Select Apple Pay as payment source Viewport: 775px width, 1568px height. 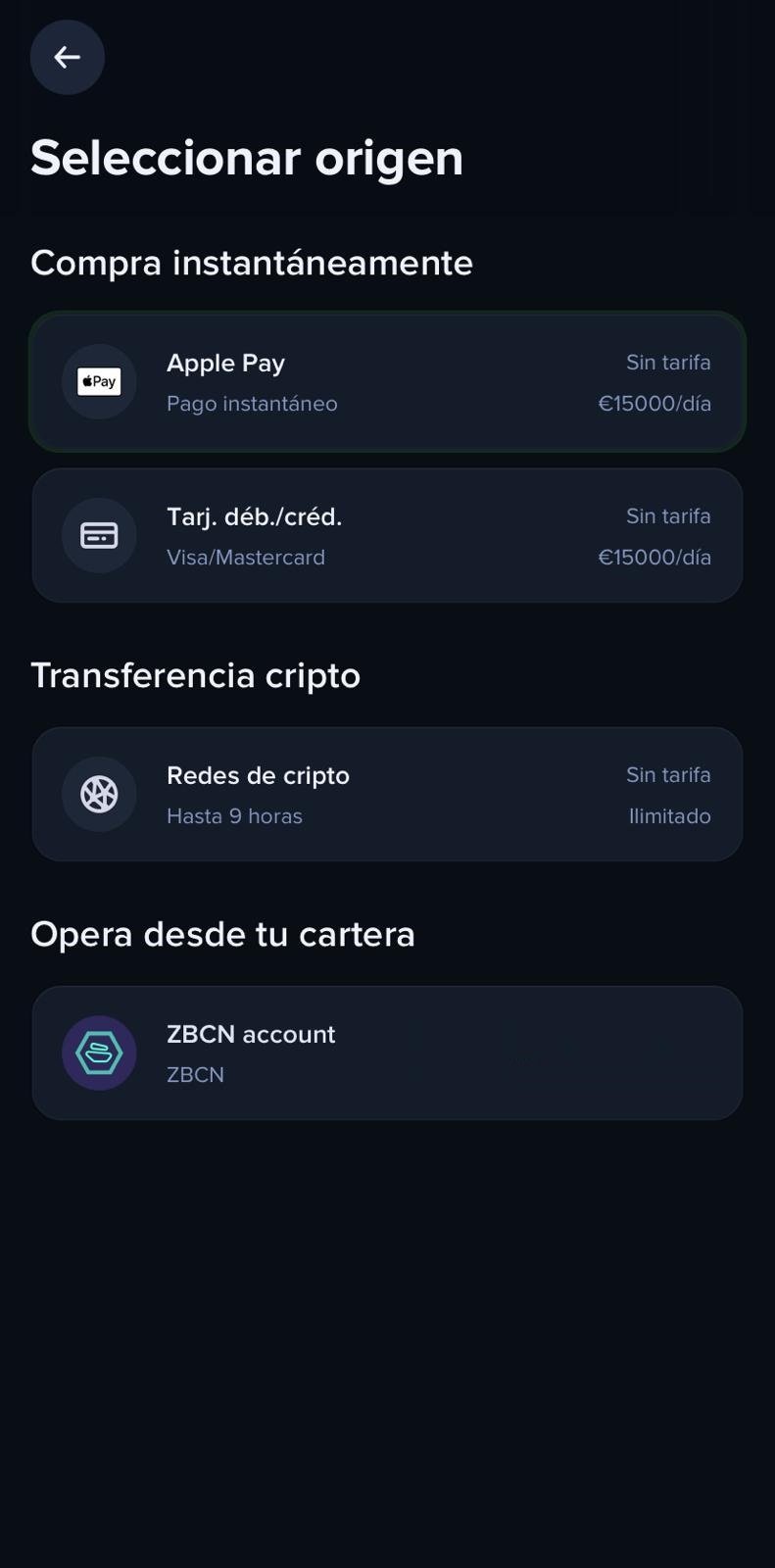[387, 382]
